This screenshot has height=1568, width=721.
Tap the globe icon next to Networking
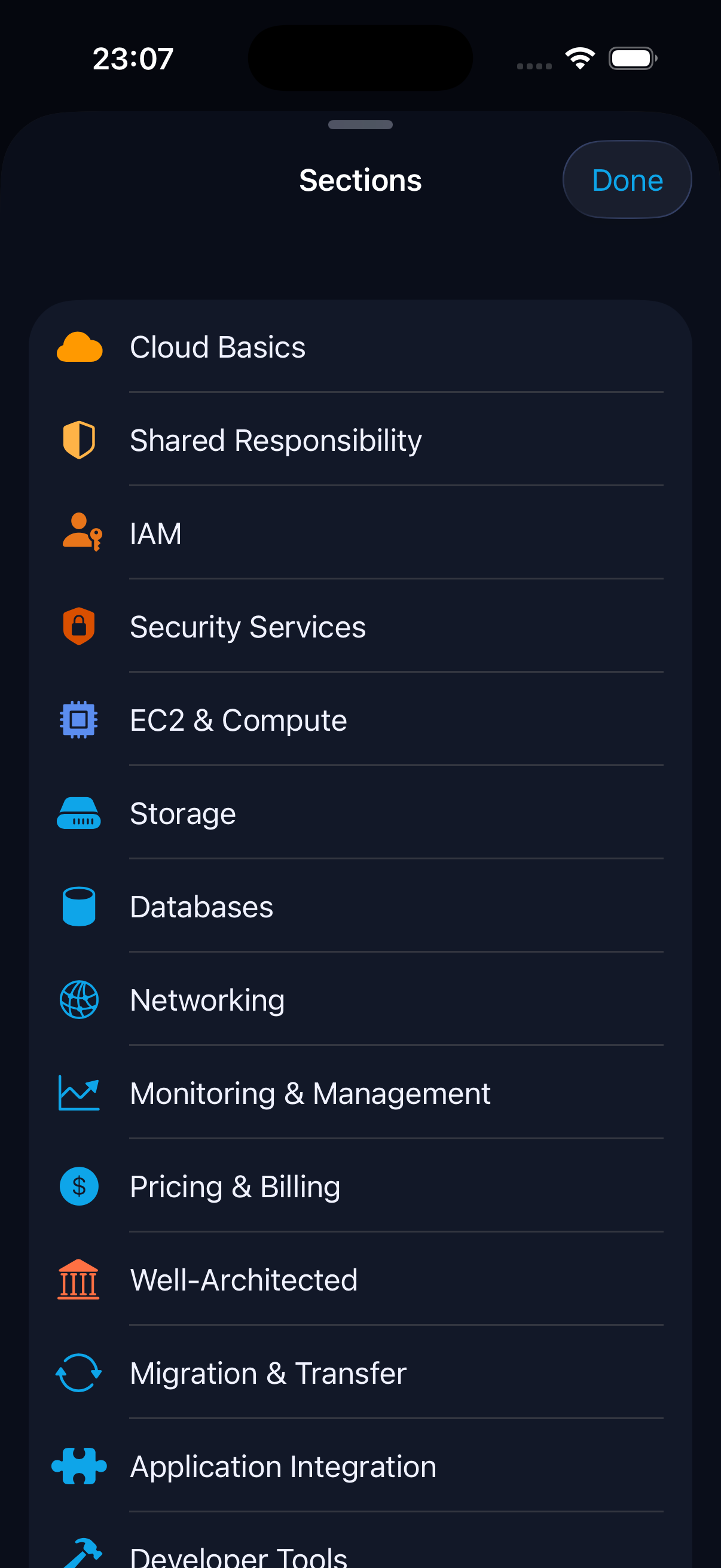click(x=79, y=999)
